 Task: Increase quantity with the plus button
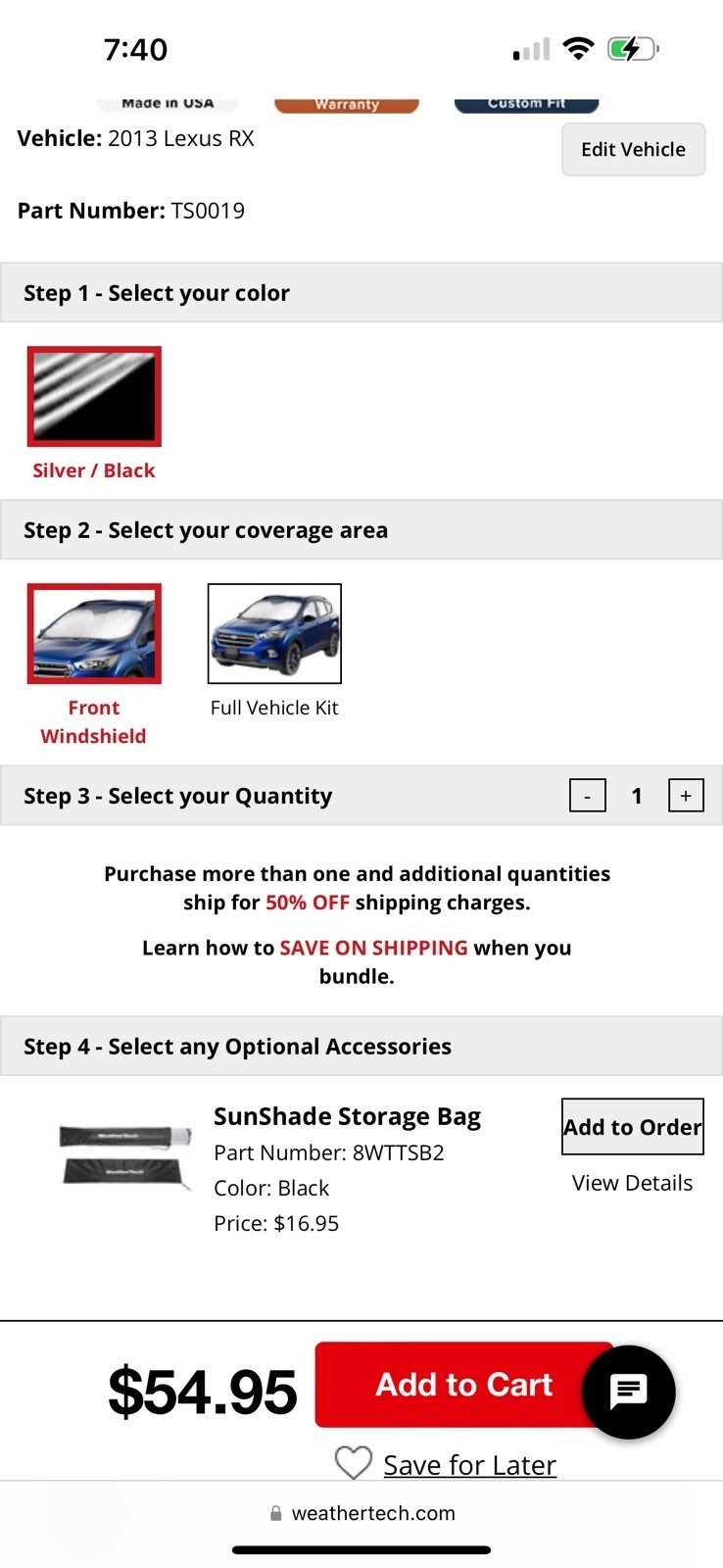pyautogui.click(x=686, y=796)
